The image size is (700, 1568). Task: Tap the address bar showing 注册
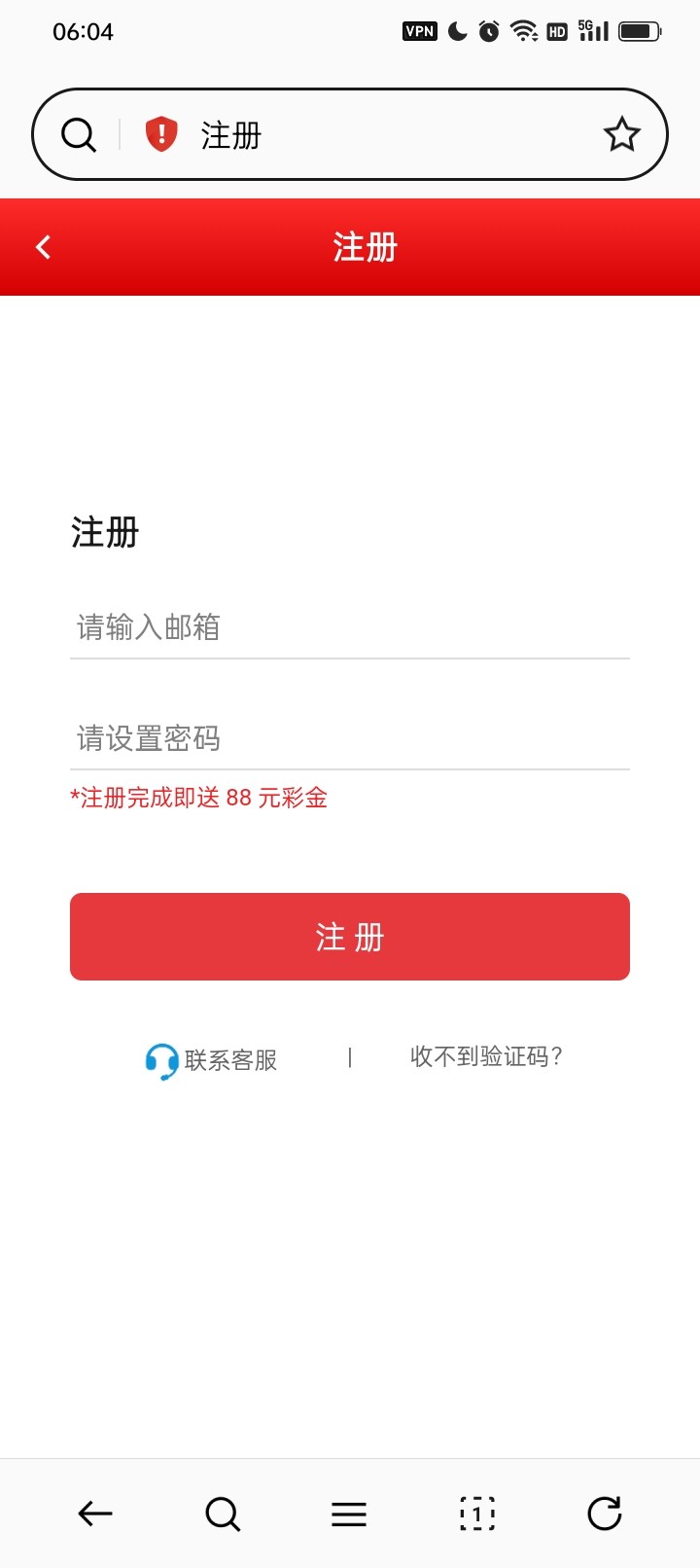click(x=389, y=134)
